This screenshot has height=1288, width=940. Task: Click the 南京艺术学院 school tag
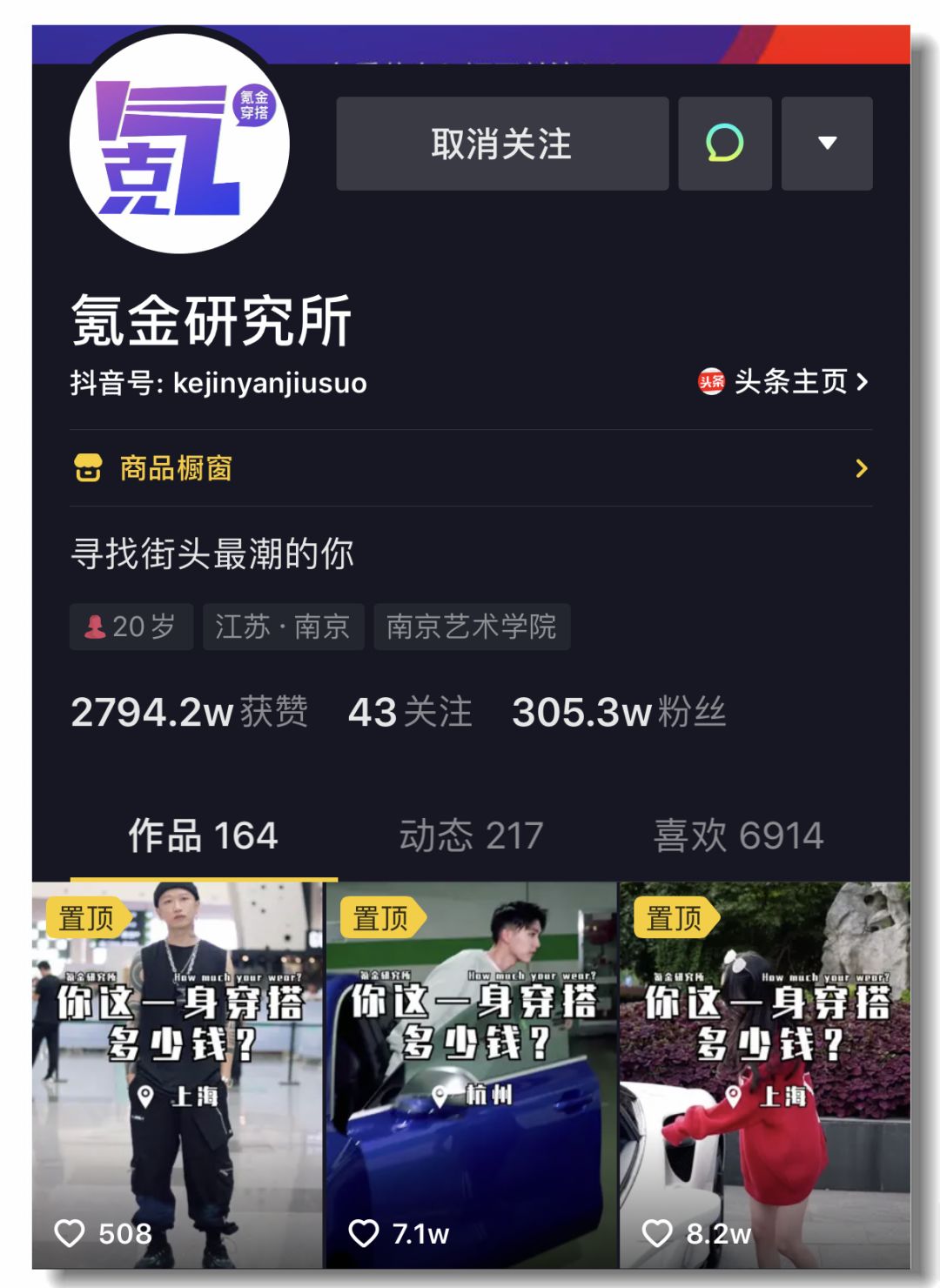470,625
